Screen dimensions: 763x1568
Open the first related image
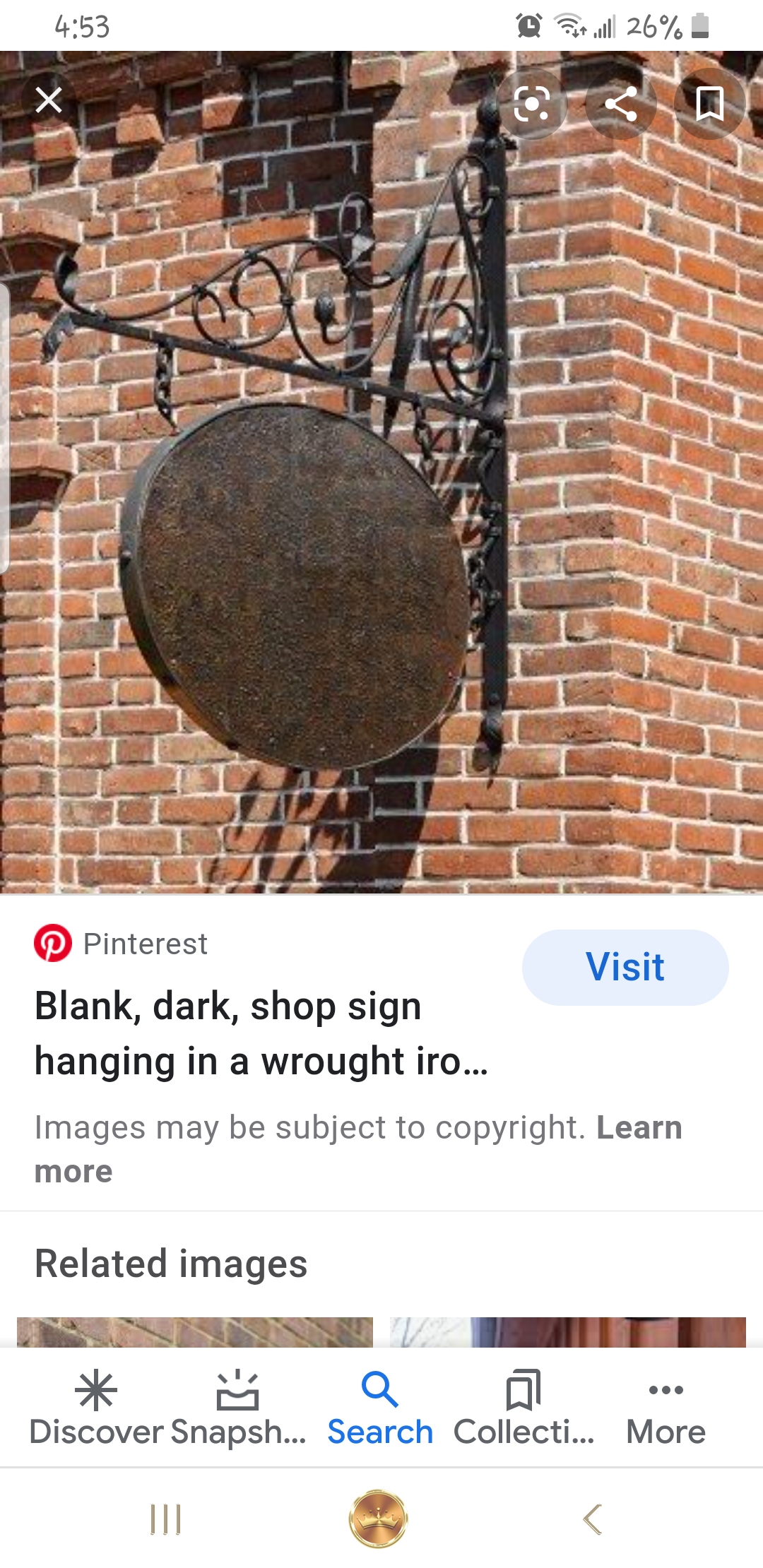pos(194,1332)
